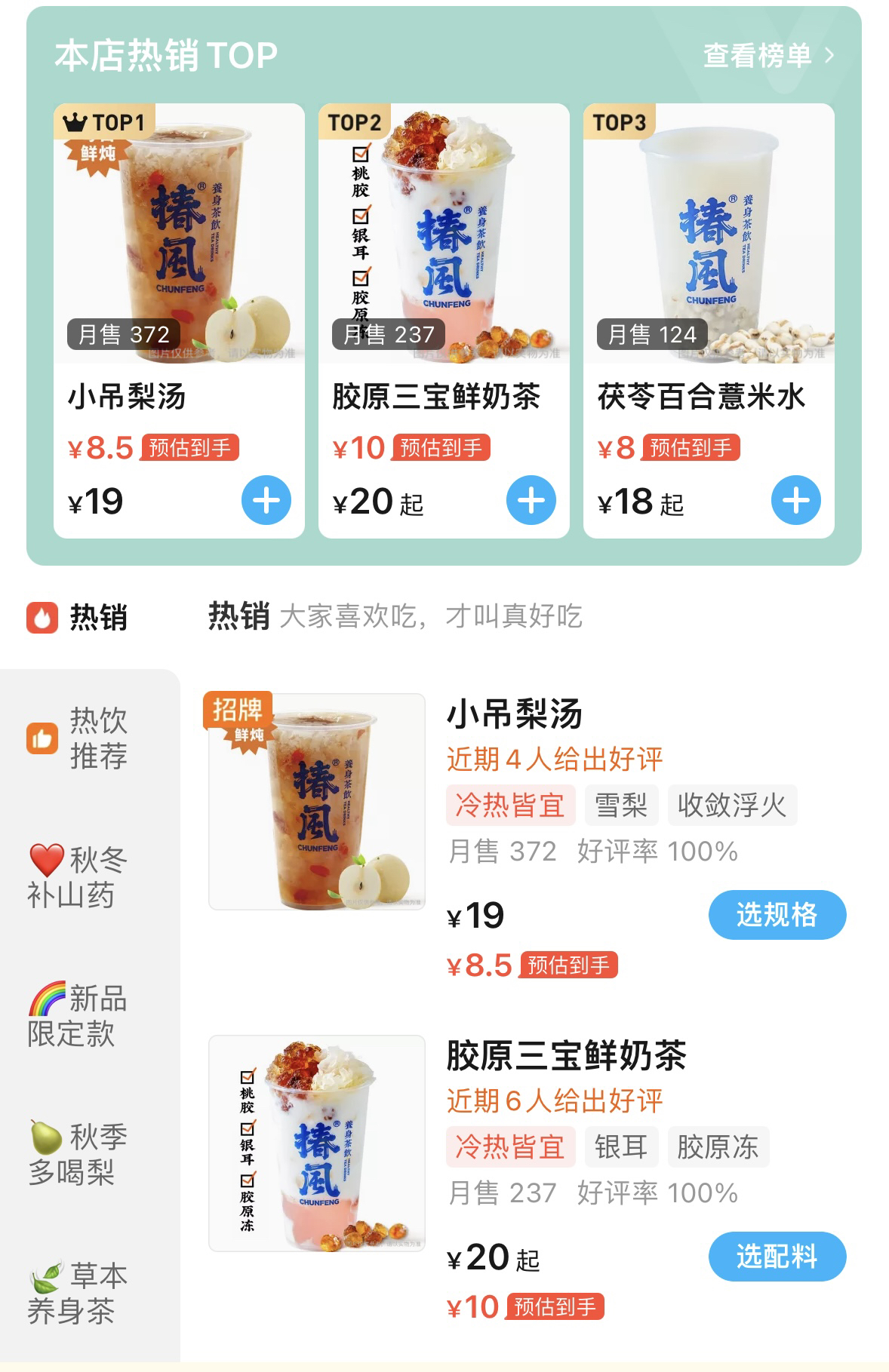Switch to the 秋冬补山药 category
The image size is (889, 1372).
[78, 877]
